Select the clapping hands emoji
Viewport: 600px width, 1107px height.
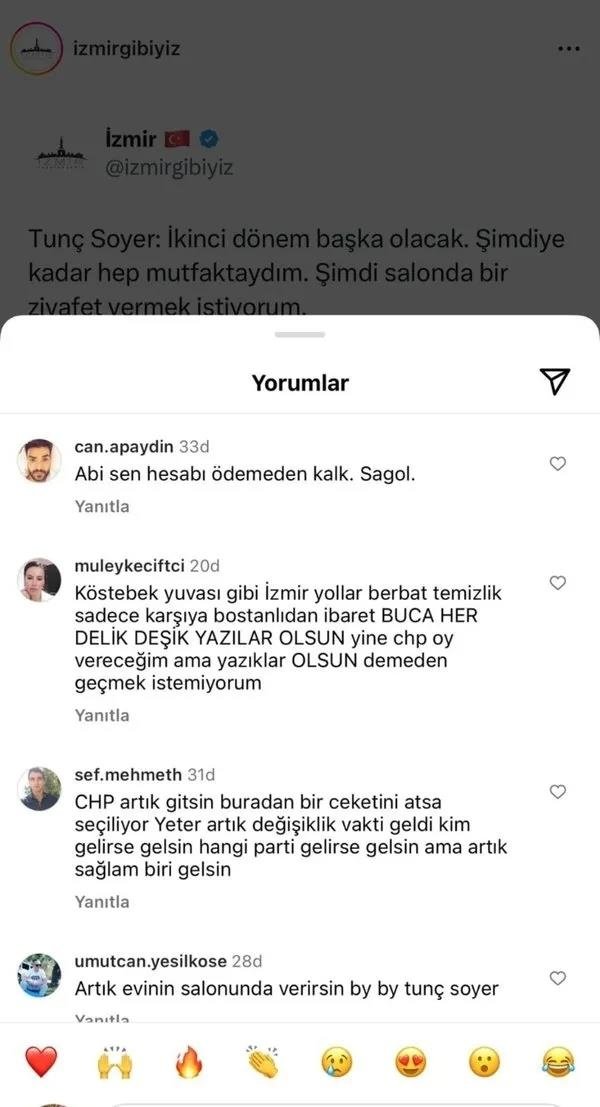(x=263, y=1061)
